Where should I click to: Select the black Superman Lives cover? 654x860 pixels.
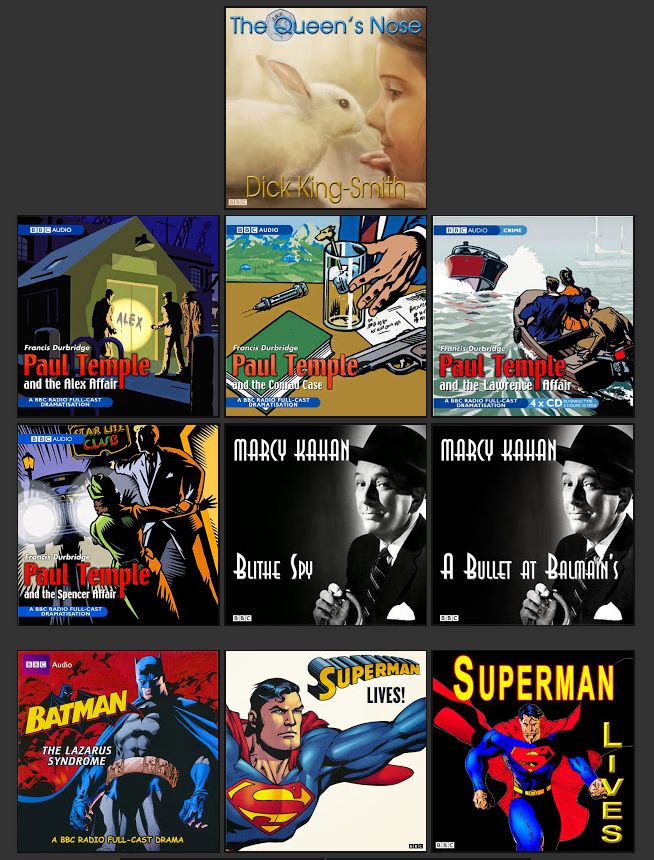click(533, 751)
